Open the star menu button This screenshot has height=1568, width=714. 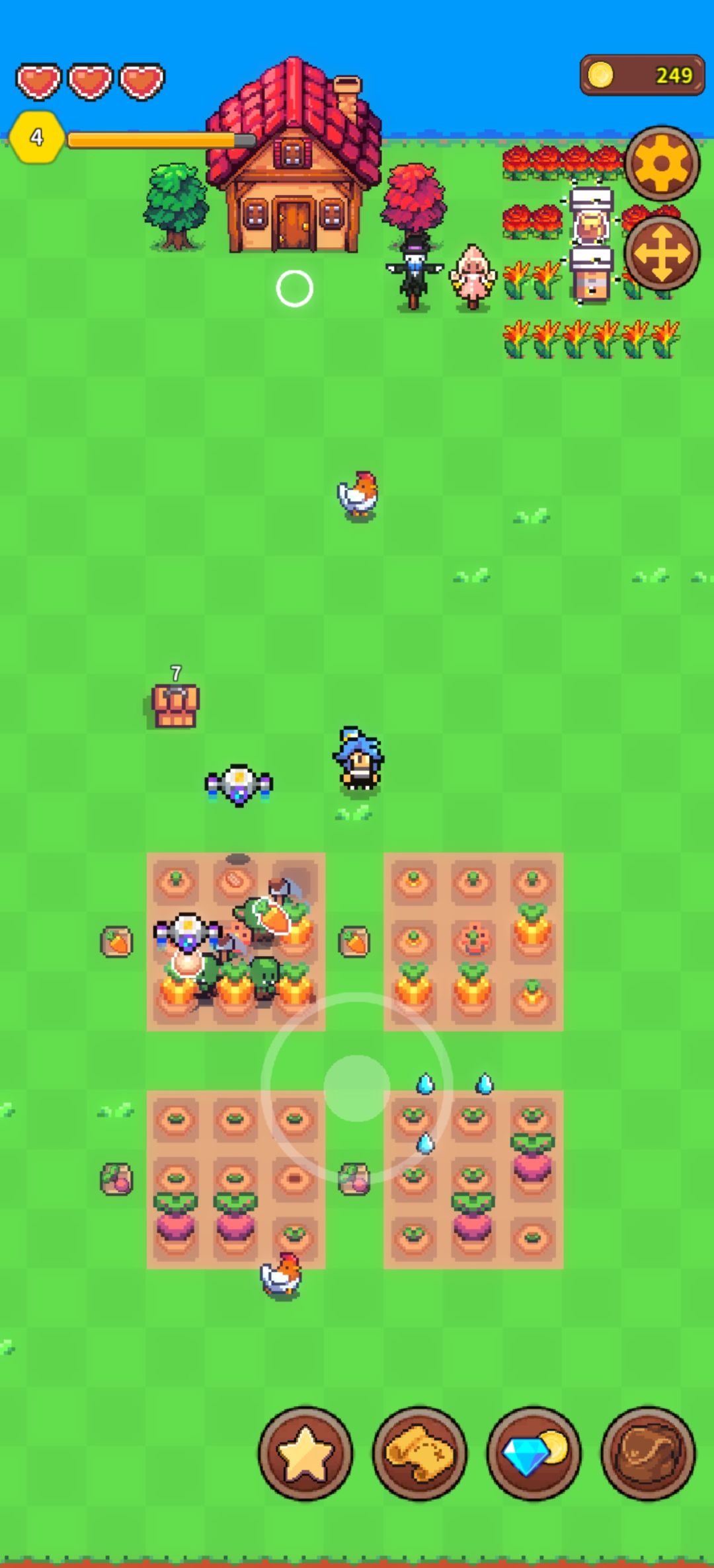coord(305,1453)
